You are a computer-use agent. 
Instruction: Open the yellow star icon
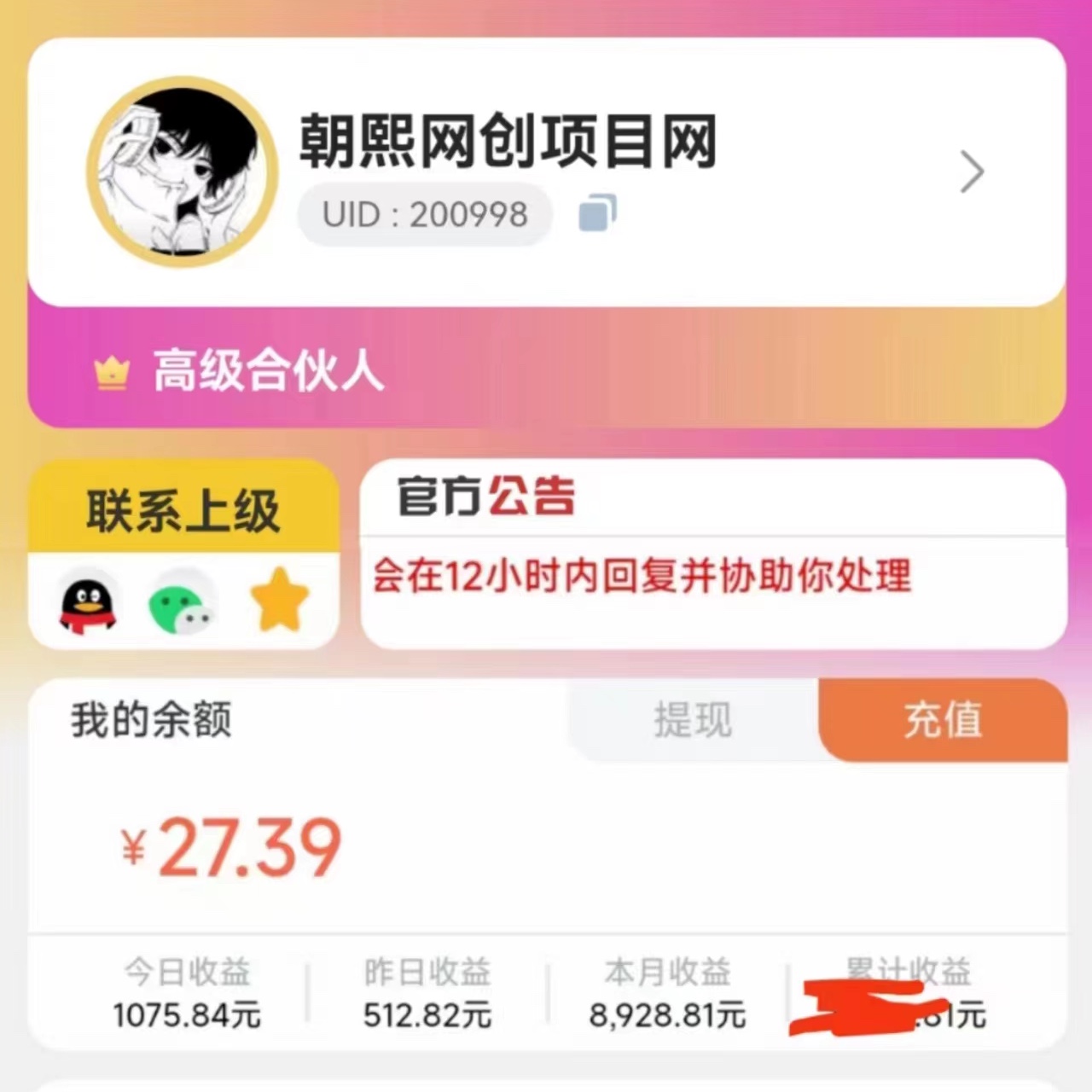(x=280, y=601)
